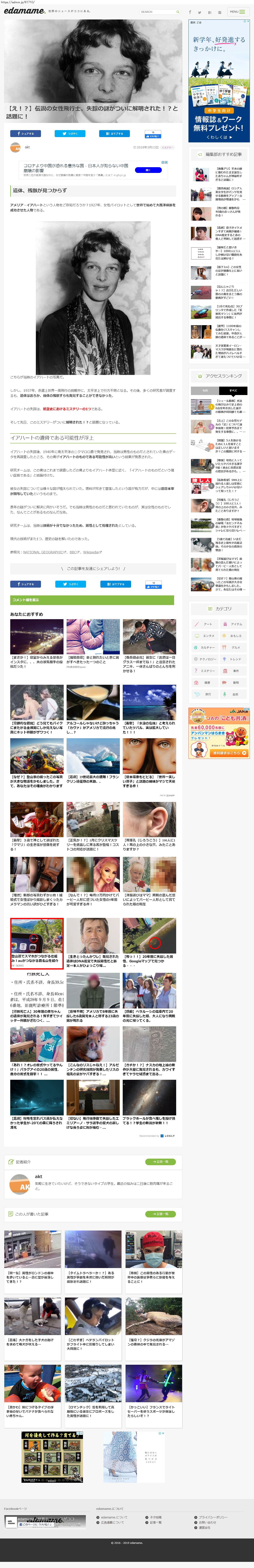Screen dimensions: 254x1568
Task: Share the article via the top Facebook button
Action: tap(25, 133)
